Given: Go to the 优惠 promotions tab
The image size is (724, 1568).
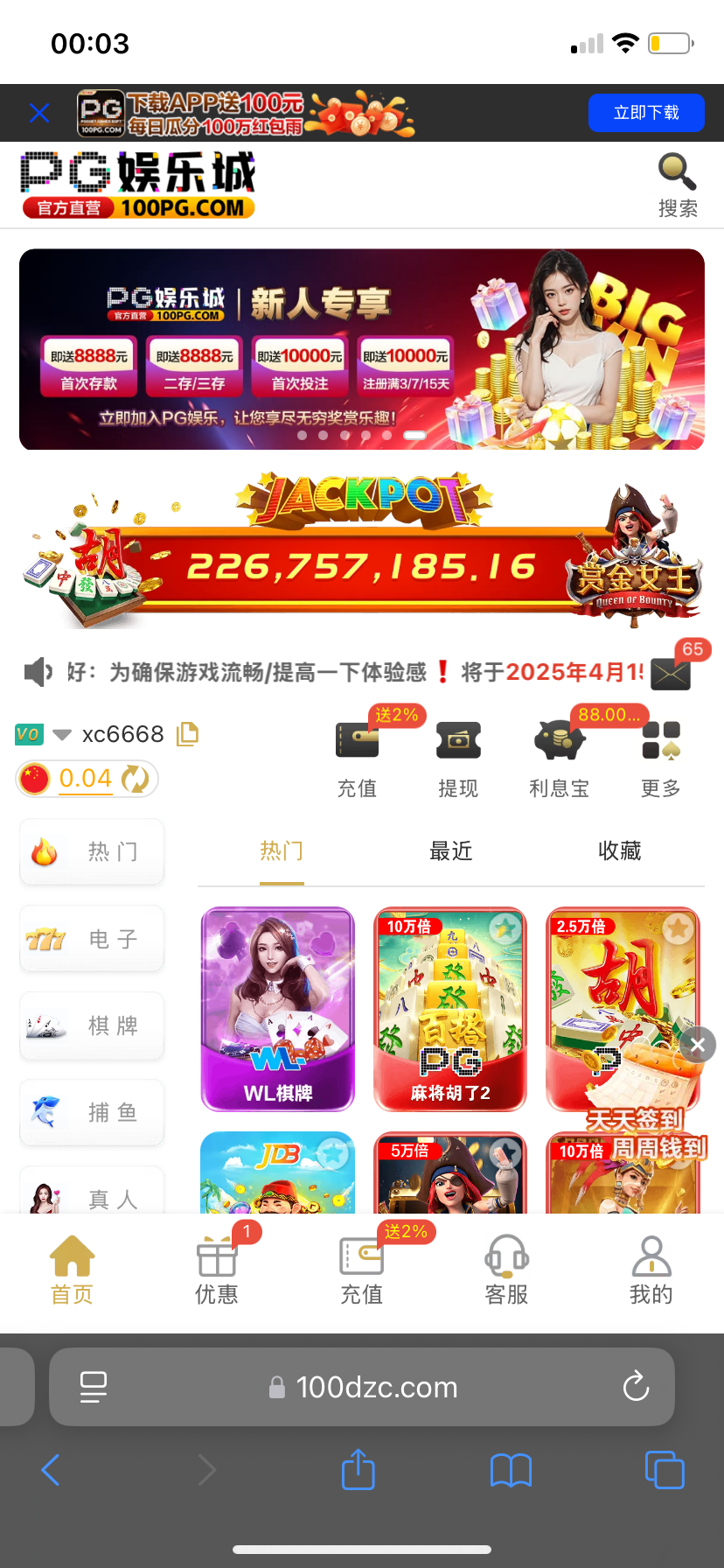Looking at the screenshot, I should pyautogui.click(x=217, y=1270).
